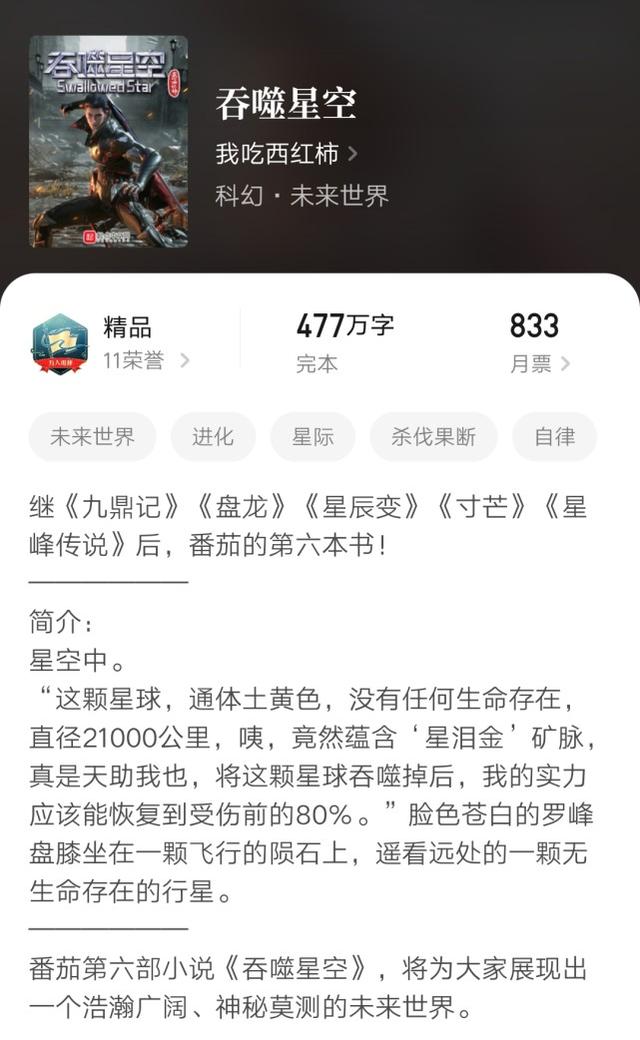The image size is (640, 1040).
Task: Open the 月票 monthly tickets page
Action: (x=539, y=363)
